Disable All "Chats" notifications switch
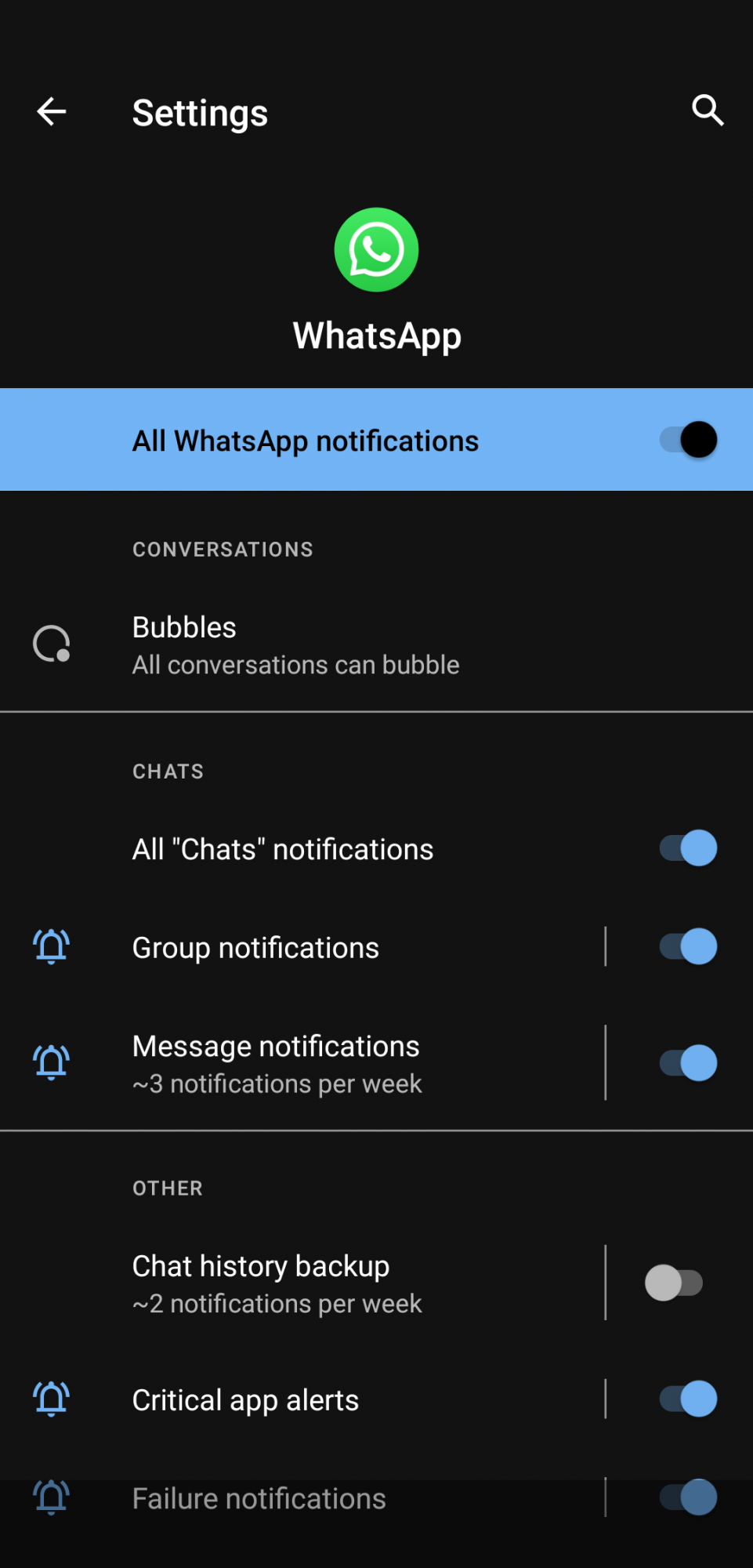This screenshot has height=1568, width=753. tap(687, 848)
